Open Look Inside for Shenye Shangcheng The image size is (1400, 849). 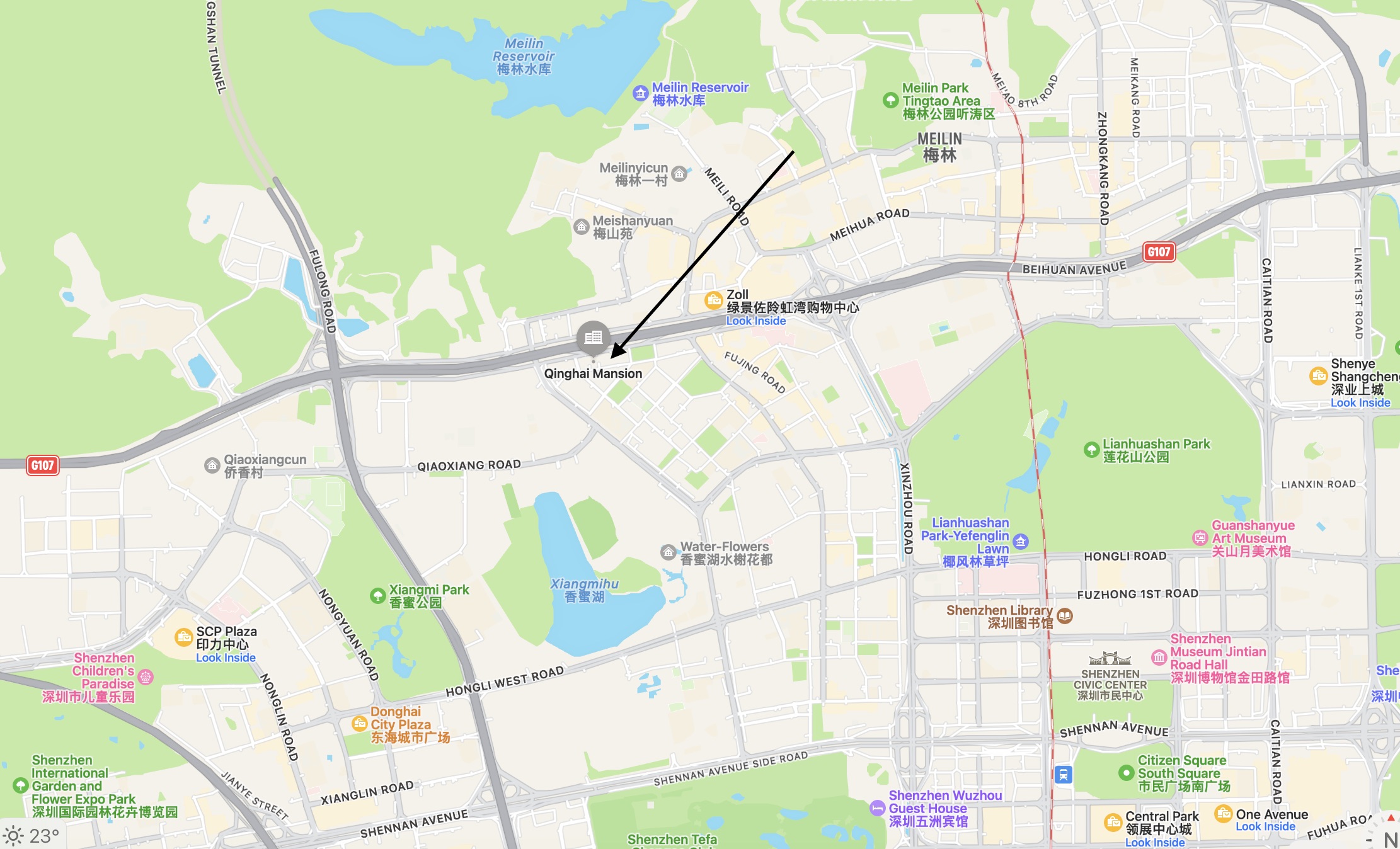[x=1360, y=403]
